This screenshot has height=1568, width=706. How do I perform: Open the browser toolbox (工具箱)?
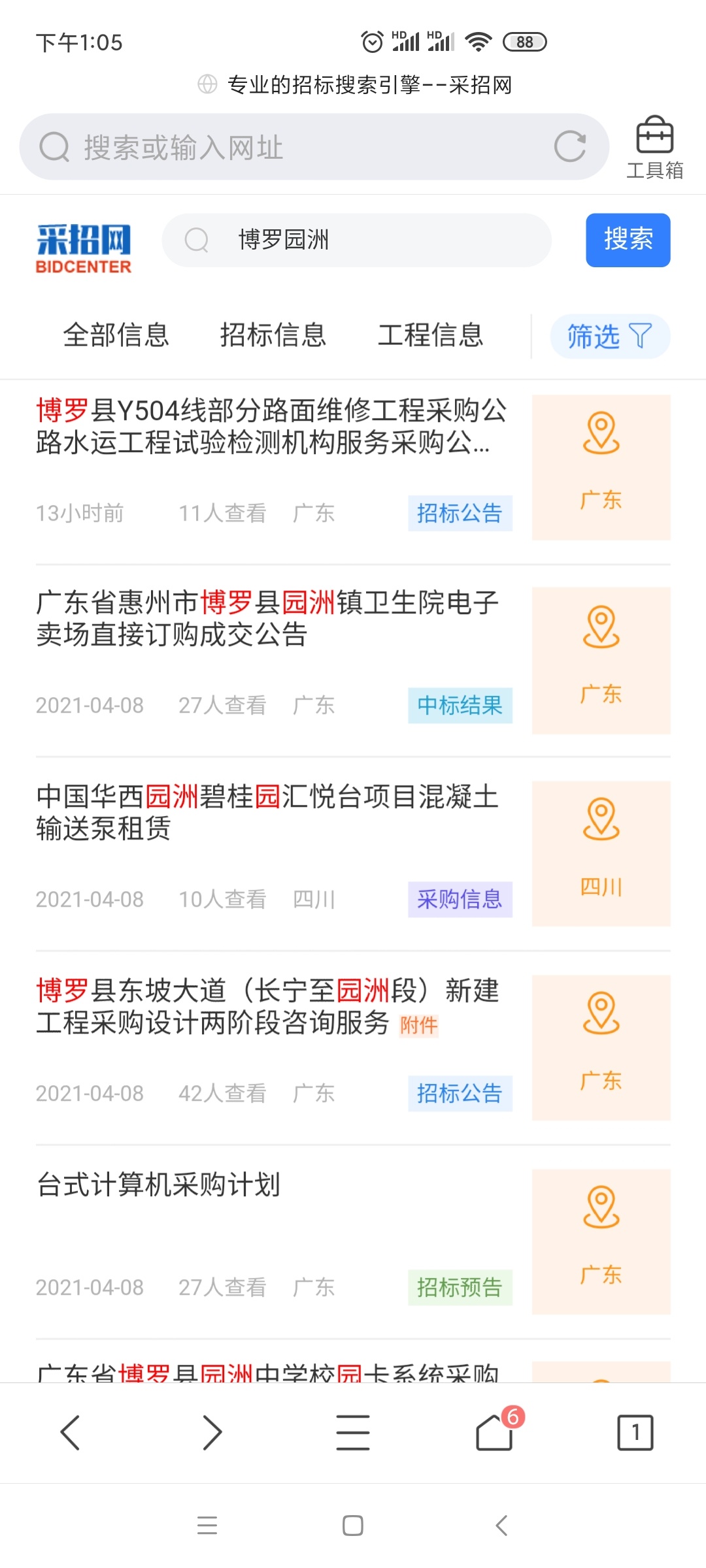click(654, 148)
